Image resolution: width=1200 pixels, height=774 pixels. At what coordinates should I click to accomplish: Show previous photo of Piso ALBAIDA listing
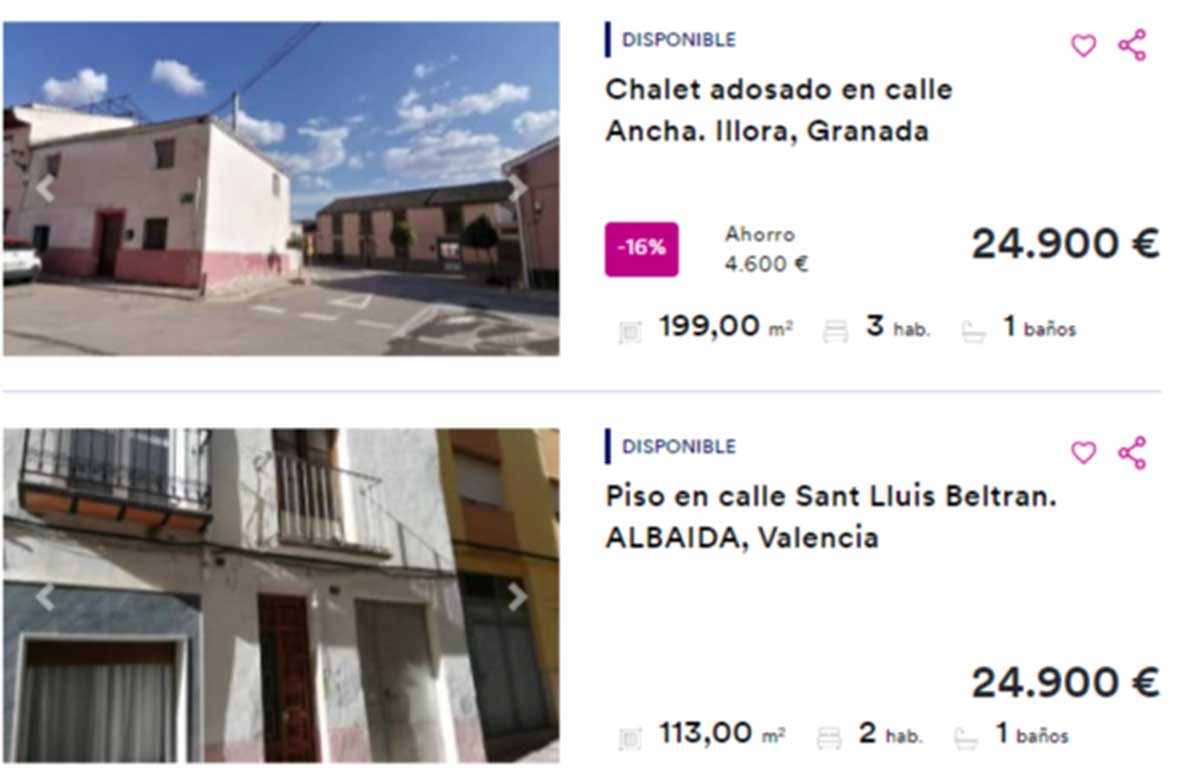pyautogui.click(x=45, y=597)
